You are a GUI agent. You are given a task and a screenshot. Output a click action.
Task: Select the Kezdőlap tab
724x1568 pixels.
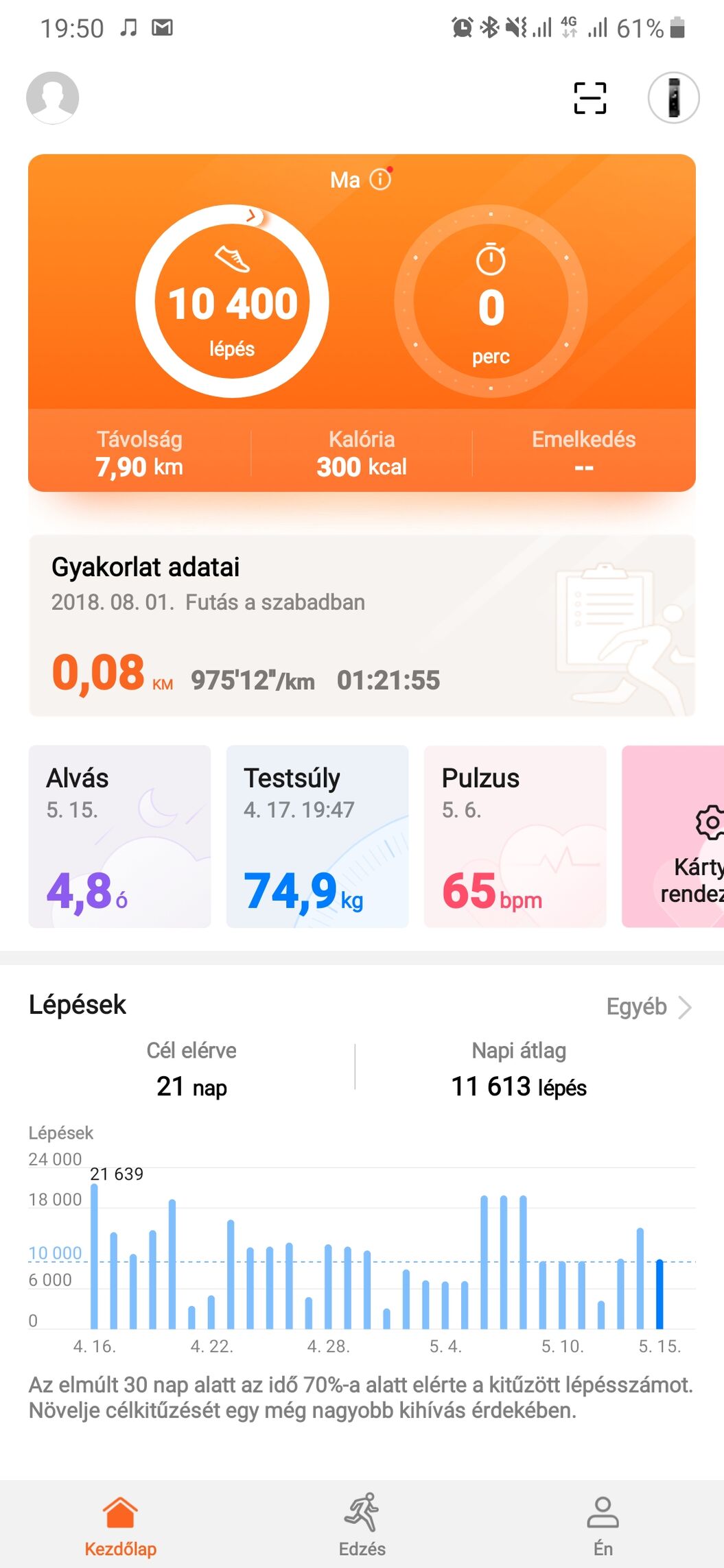click(x=120, y=1524)
